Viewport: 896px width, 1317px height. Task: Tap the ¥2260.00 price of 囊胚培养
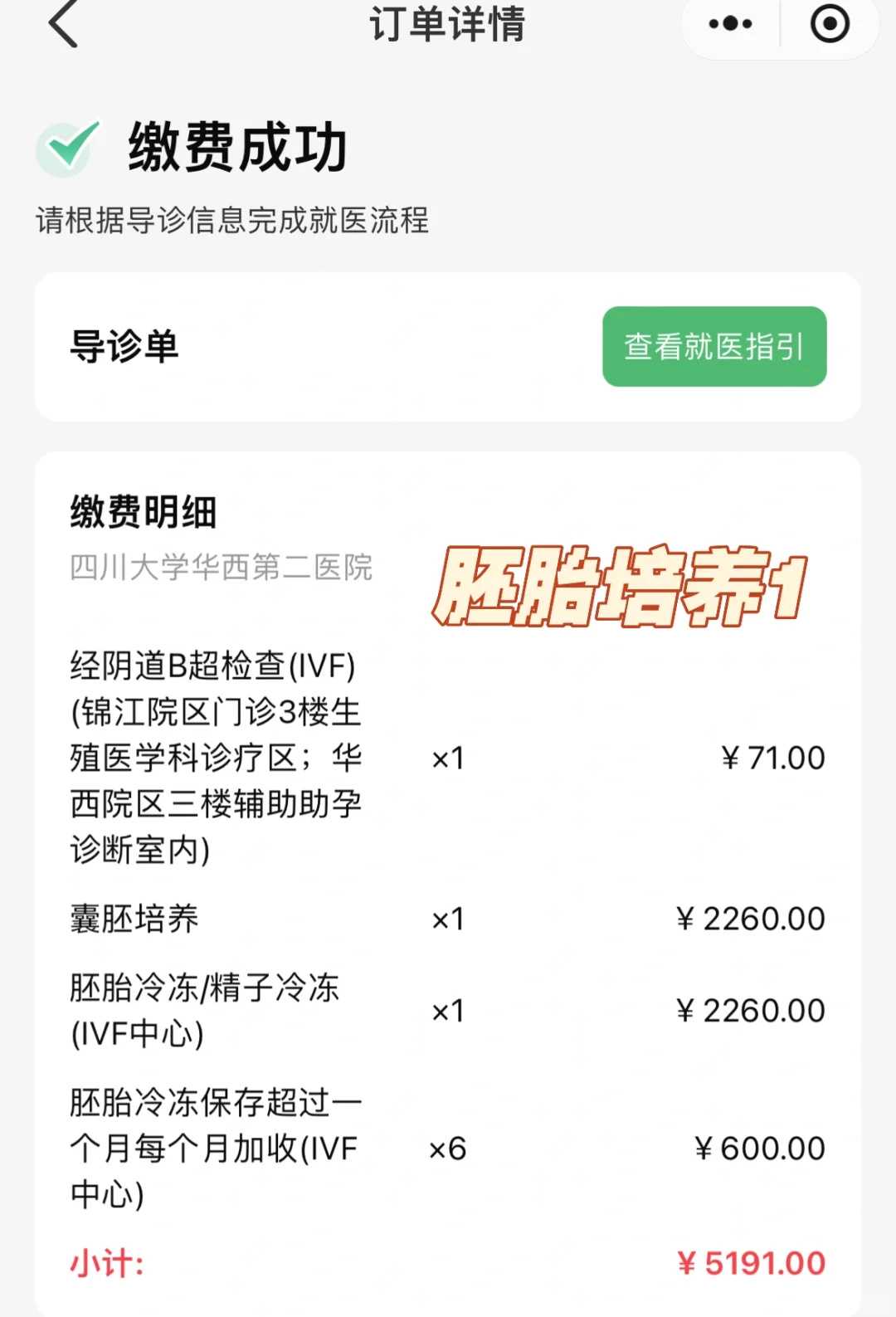(x=749, y=918)
